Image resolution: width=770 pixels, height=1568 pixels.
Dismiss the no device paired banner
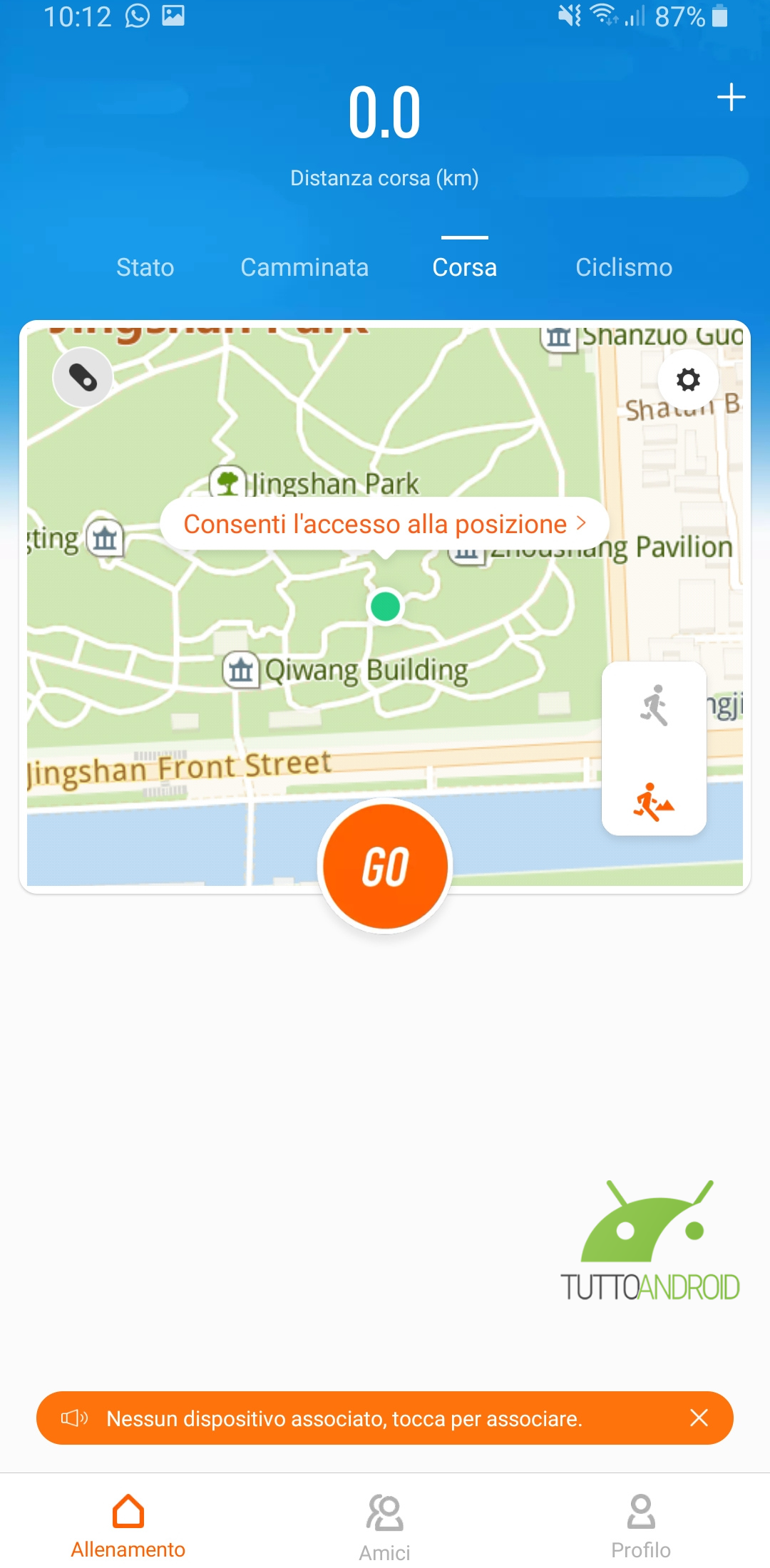tap(699, 1418)
